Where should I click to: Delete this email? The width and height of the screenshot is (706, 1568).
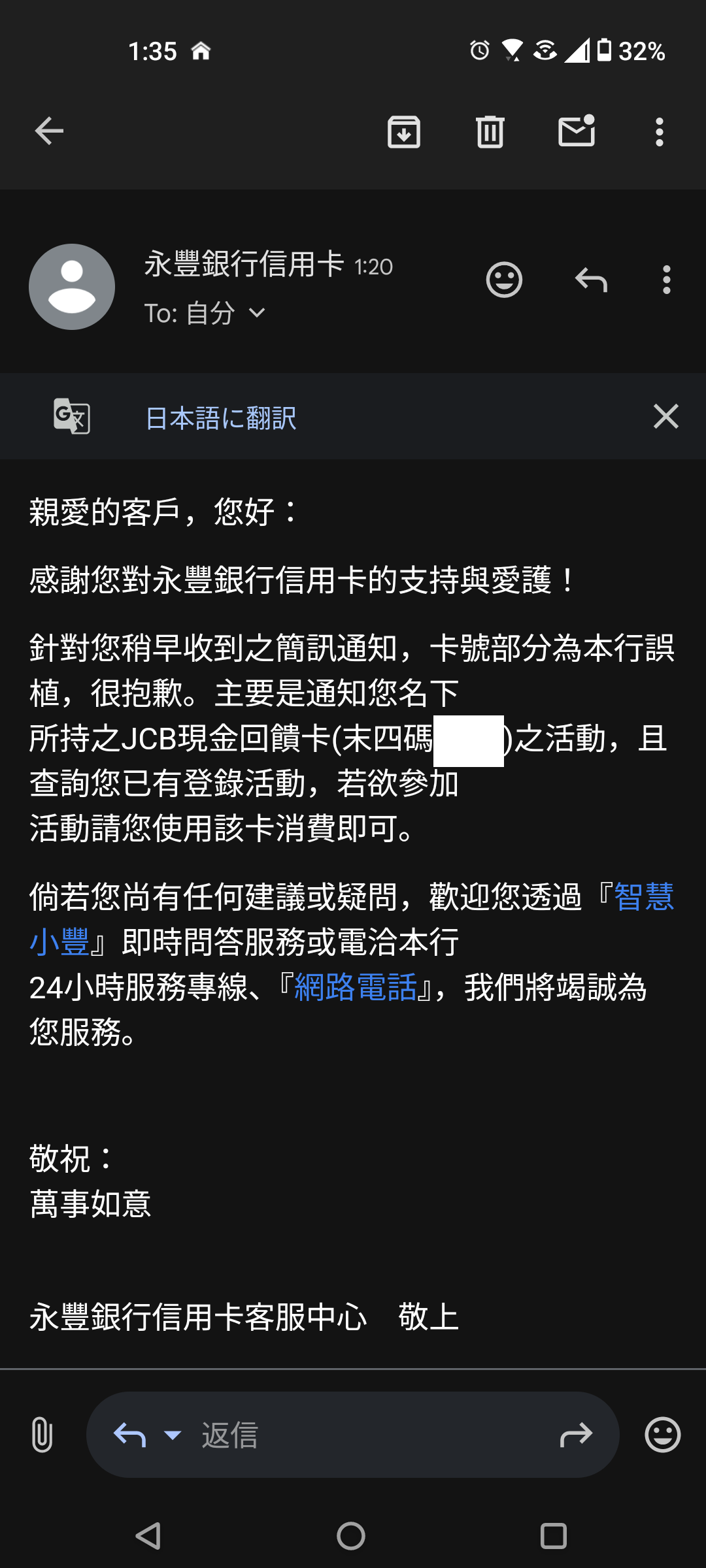click(490, 132)
